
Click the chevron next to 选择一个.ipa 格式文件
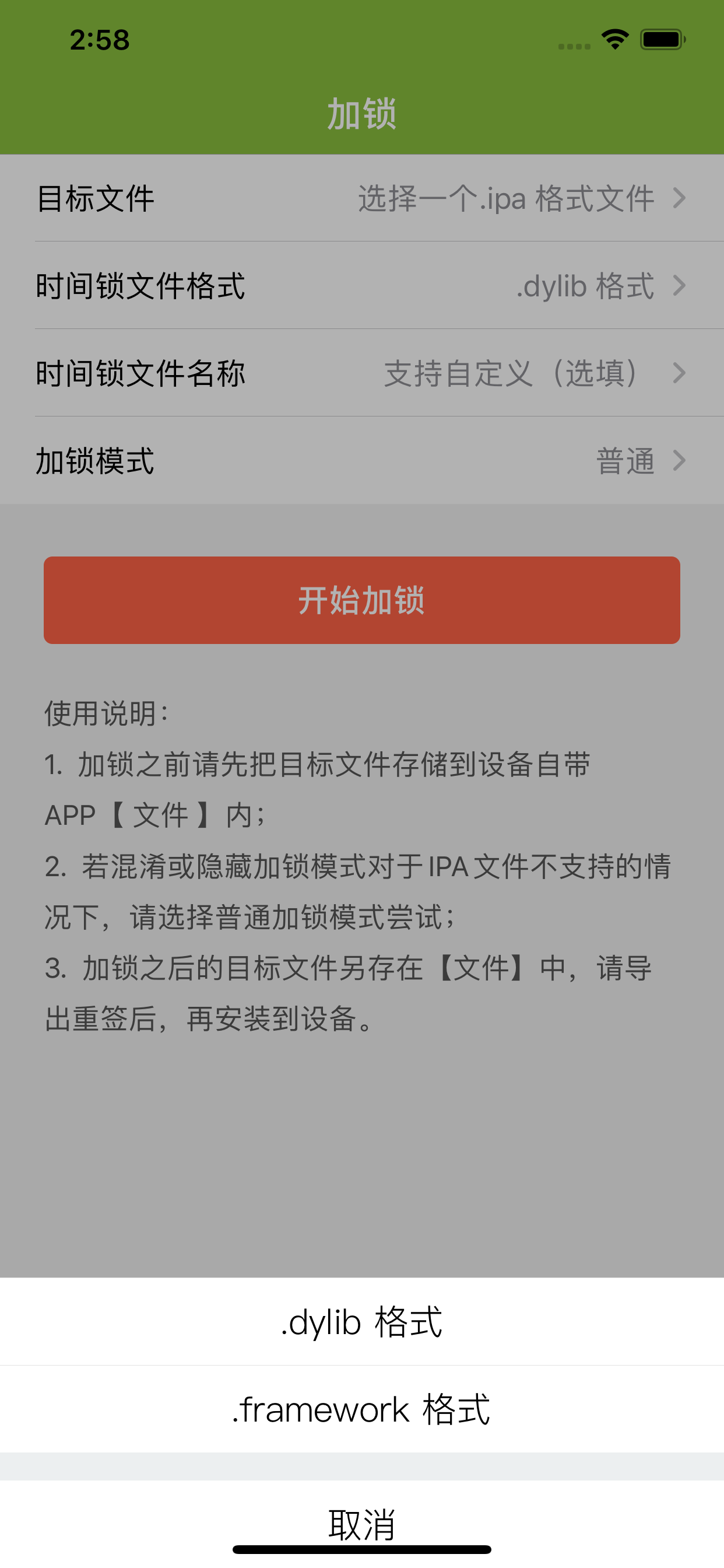click(x=680, y=198)
